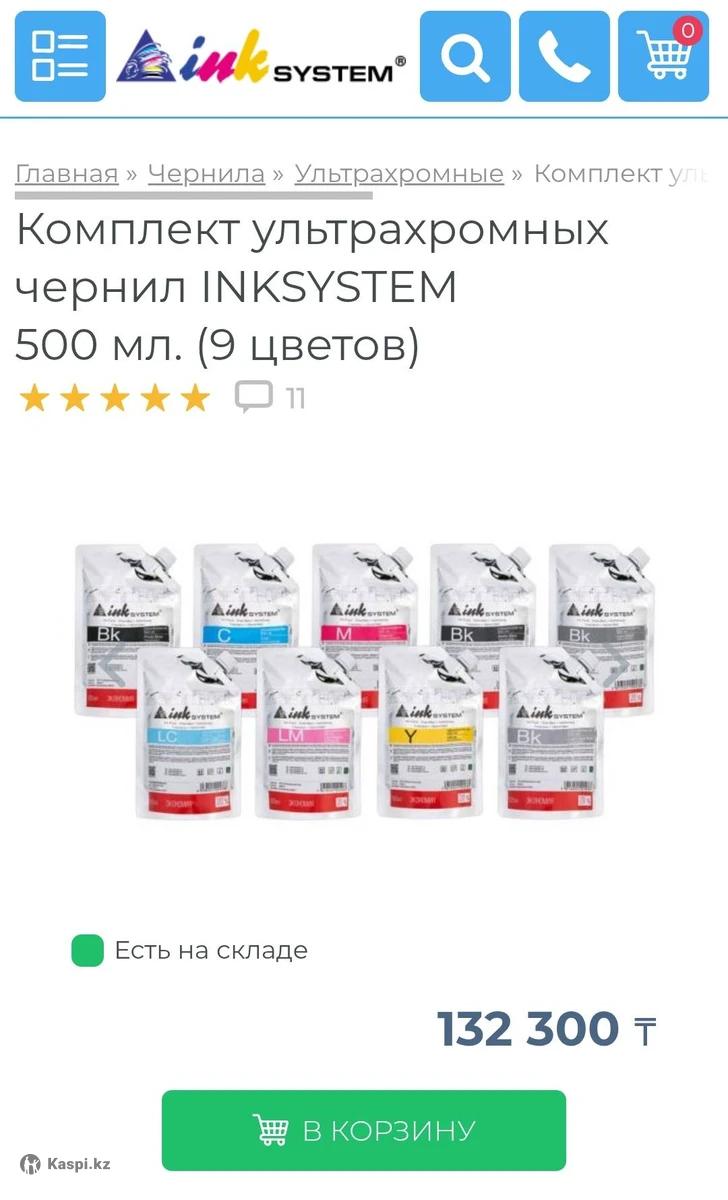
Task: View the 11 product reviews
Action: pos(270,398)
